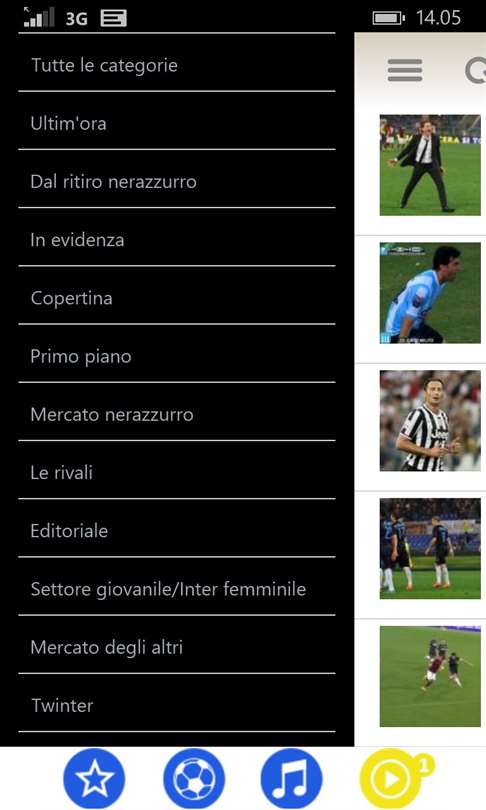
Task: Open the Copertina category
Action: point(177,297)
